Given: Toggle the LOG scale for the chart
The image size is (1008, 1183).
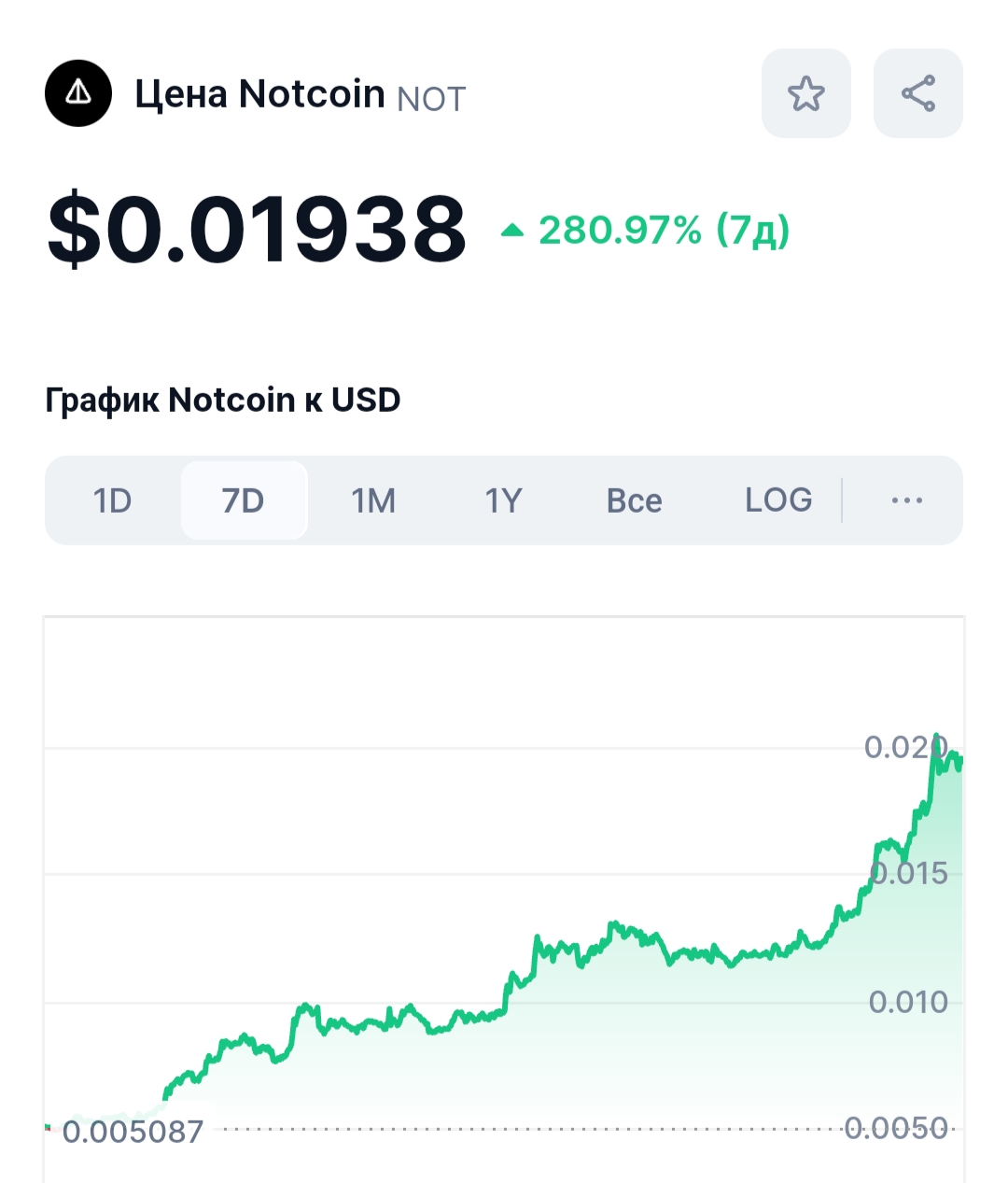Looking at the screenshot, I should coord(778,500).
